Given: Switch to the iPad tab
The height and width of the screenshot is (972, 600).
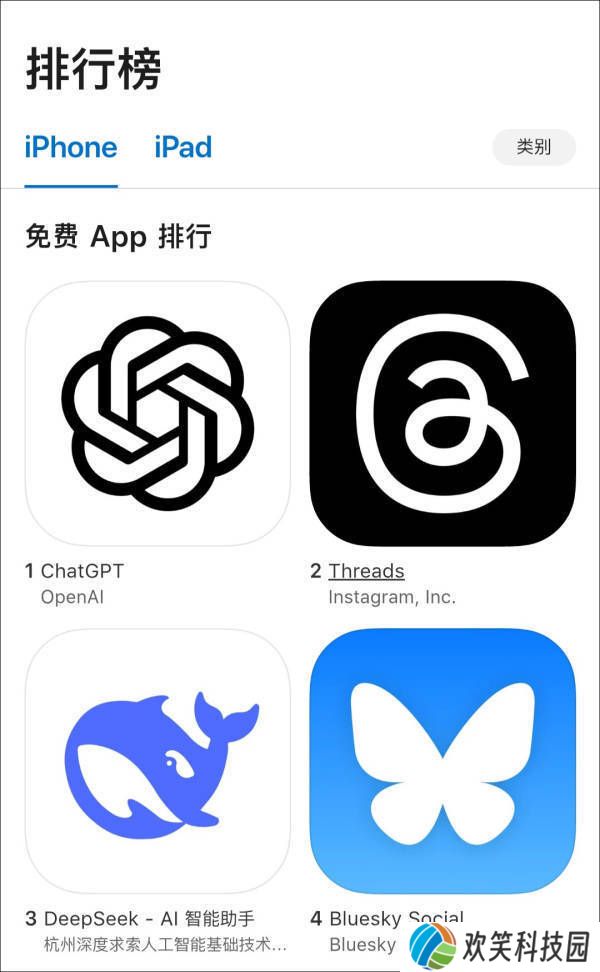Looking at the screenshot, I should click(183, 148).
